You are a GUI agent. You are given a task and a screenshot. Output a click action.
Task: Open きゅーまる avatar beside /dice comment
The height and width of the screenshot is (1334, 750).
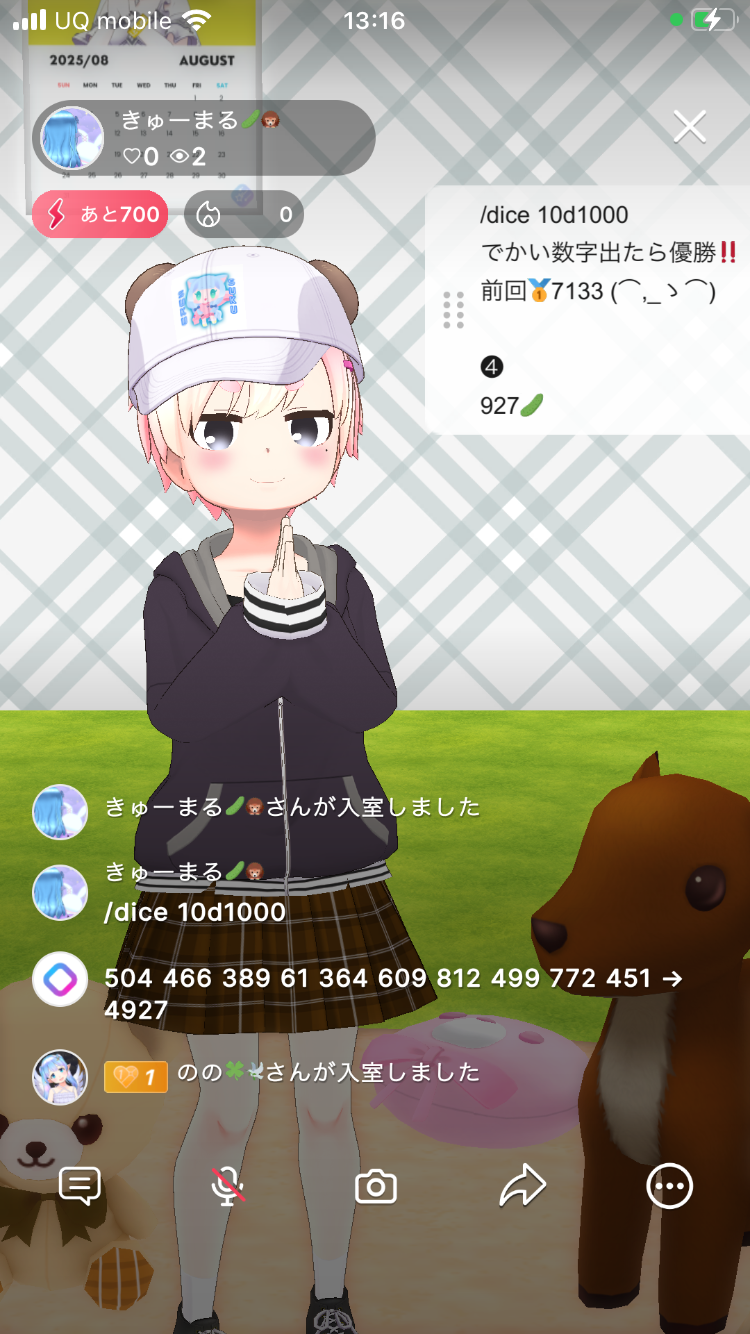pos(60,892)
